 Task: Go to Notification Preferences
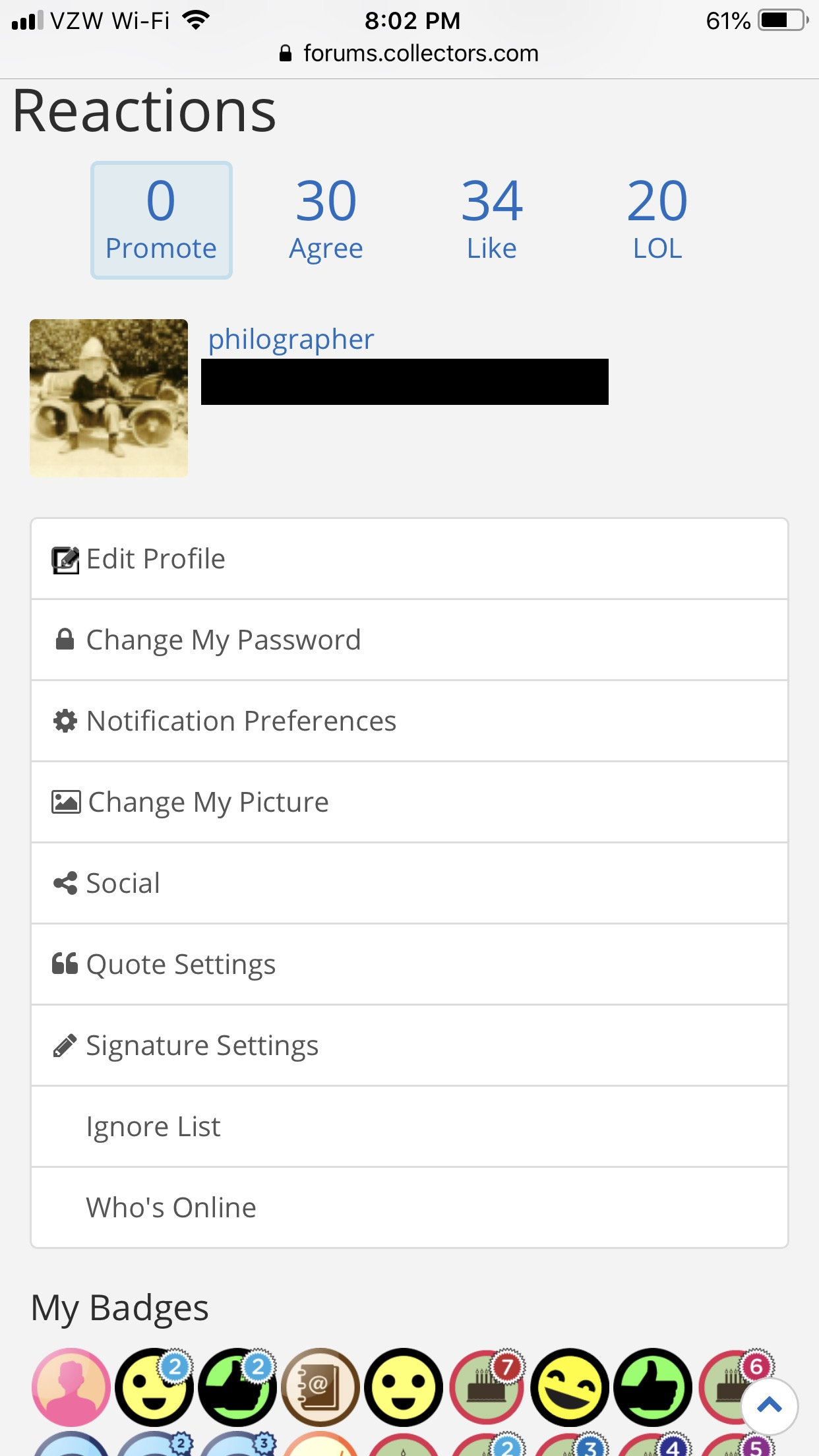coord(409,721)
